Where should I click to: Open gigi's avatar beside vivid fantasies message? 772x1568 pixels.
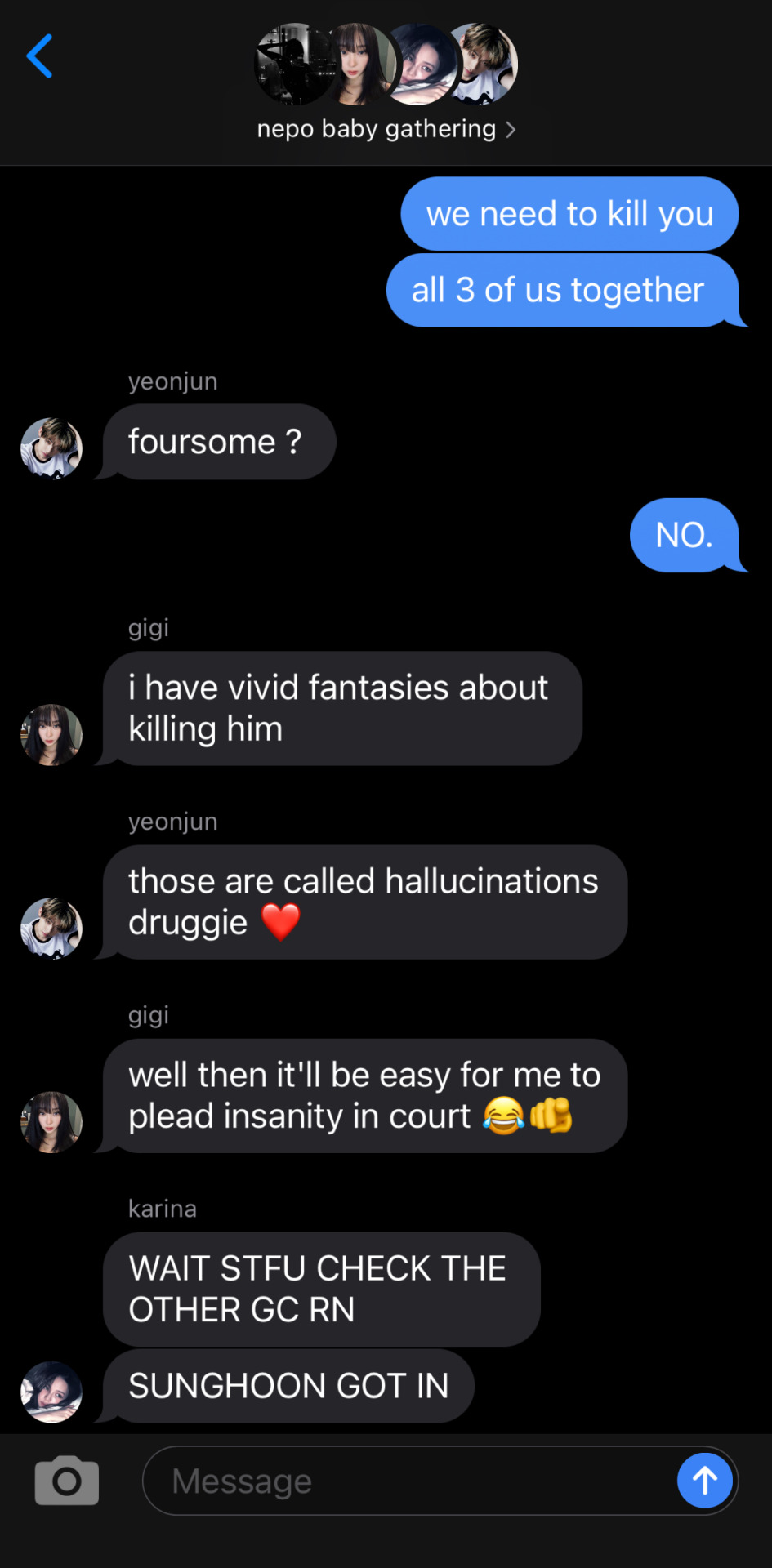coord(51,735)
